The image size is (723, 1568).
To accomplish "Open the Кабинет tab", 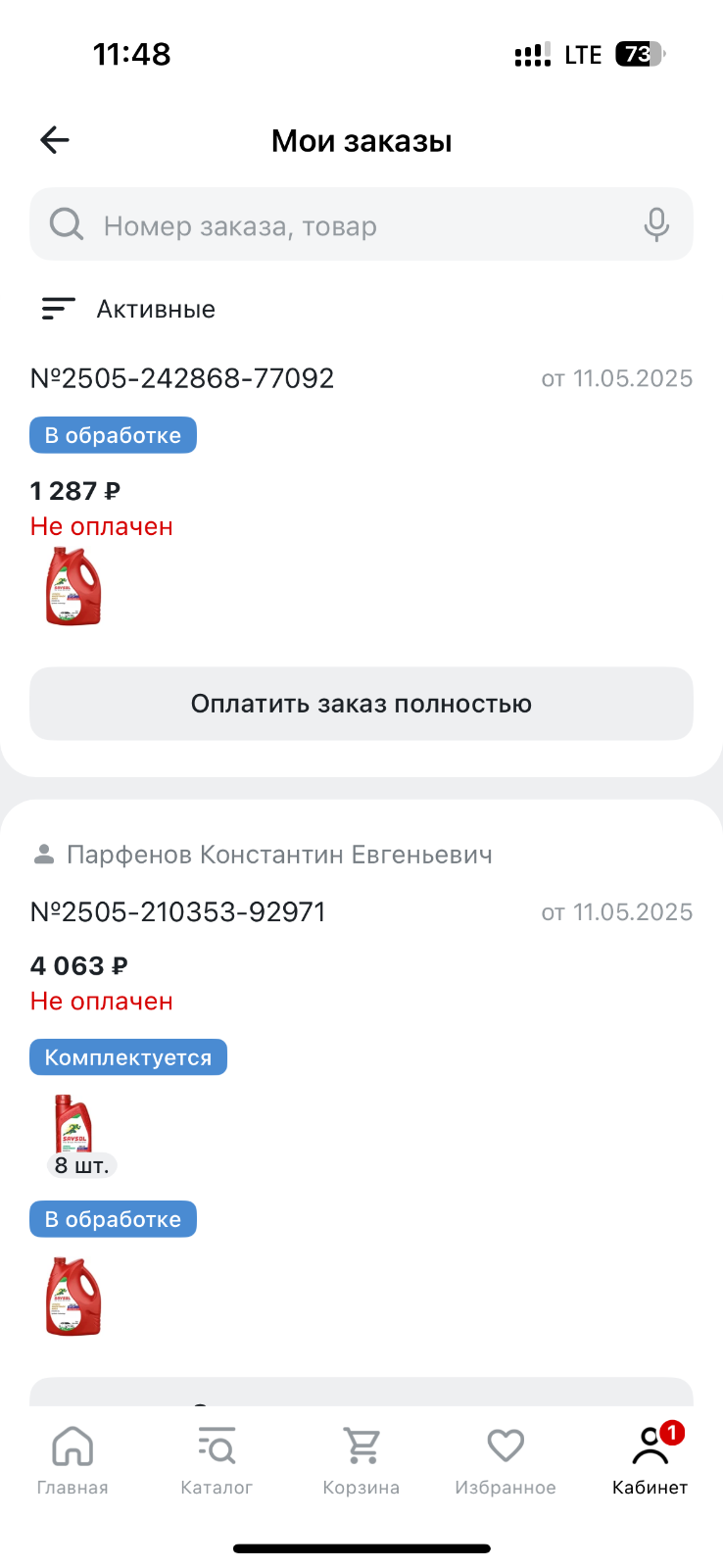I will click(651, 1460).
